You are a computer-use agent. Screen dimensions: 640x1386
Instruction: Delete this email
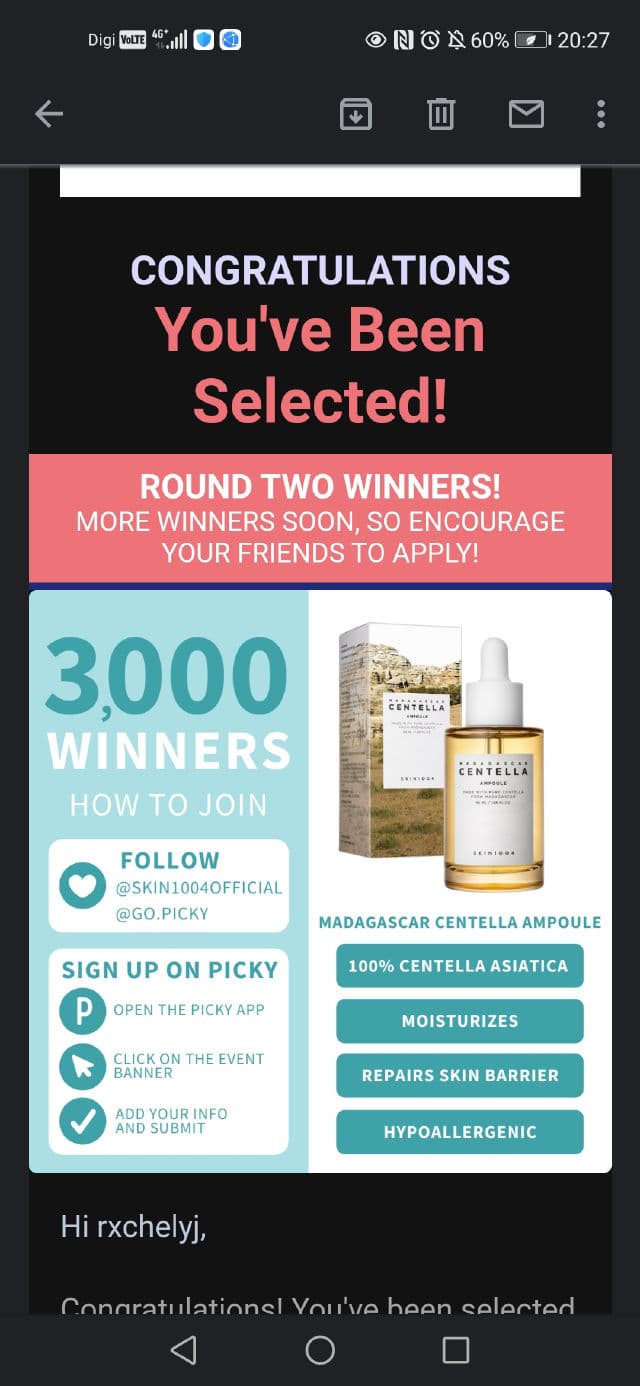(441, 114)
